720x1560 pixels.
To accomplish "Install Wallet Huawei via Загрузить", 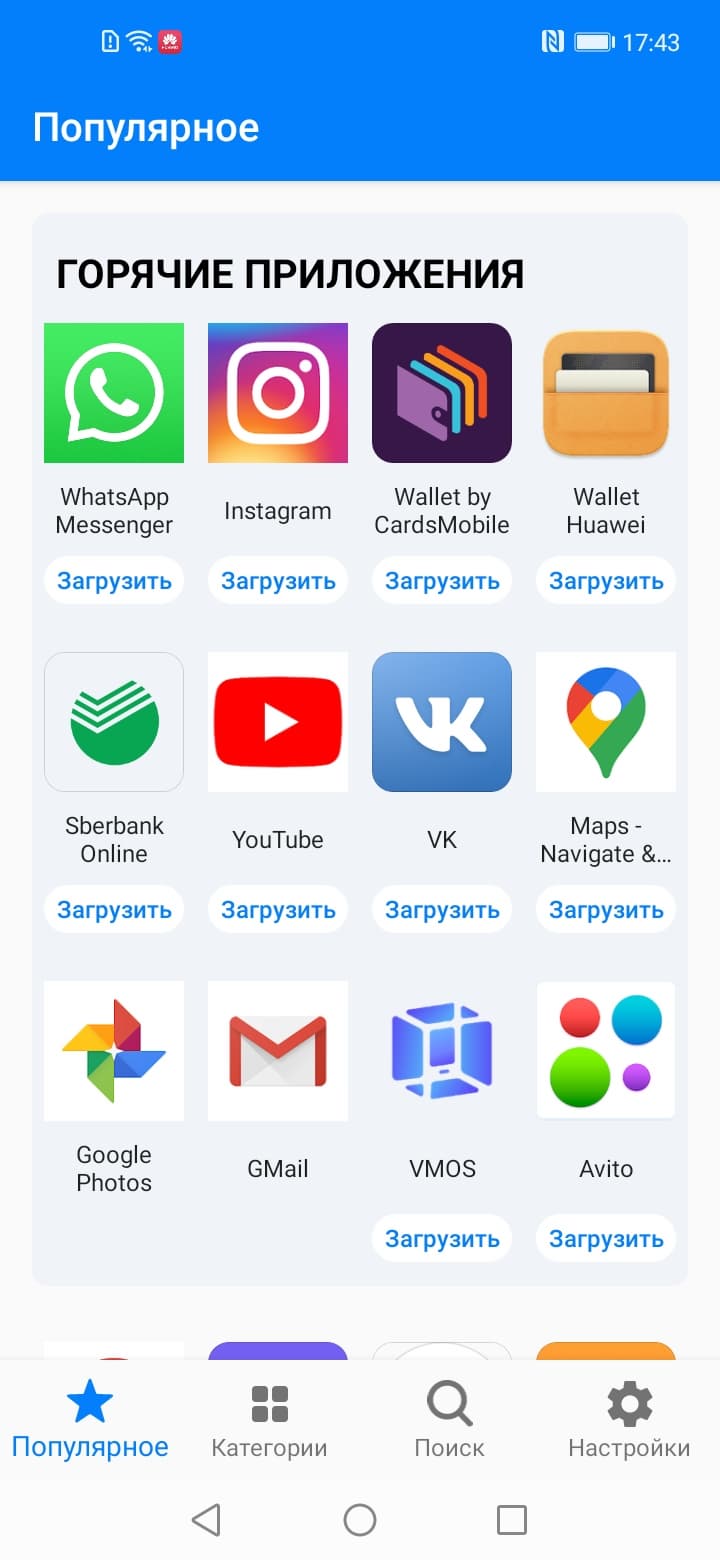I will (606, 581).
